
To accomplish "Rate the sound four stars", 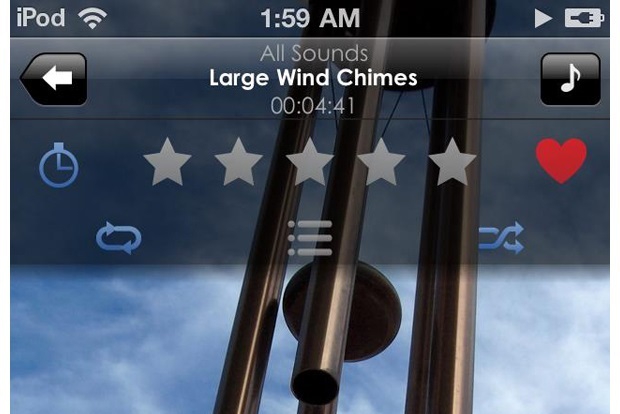I will point(381,163).
